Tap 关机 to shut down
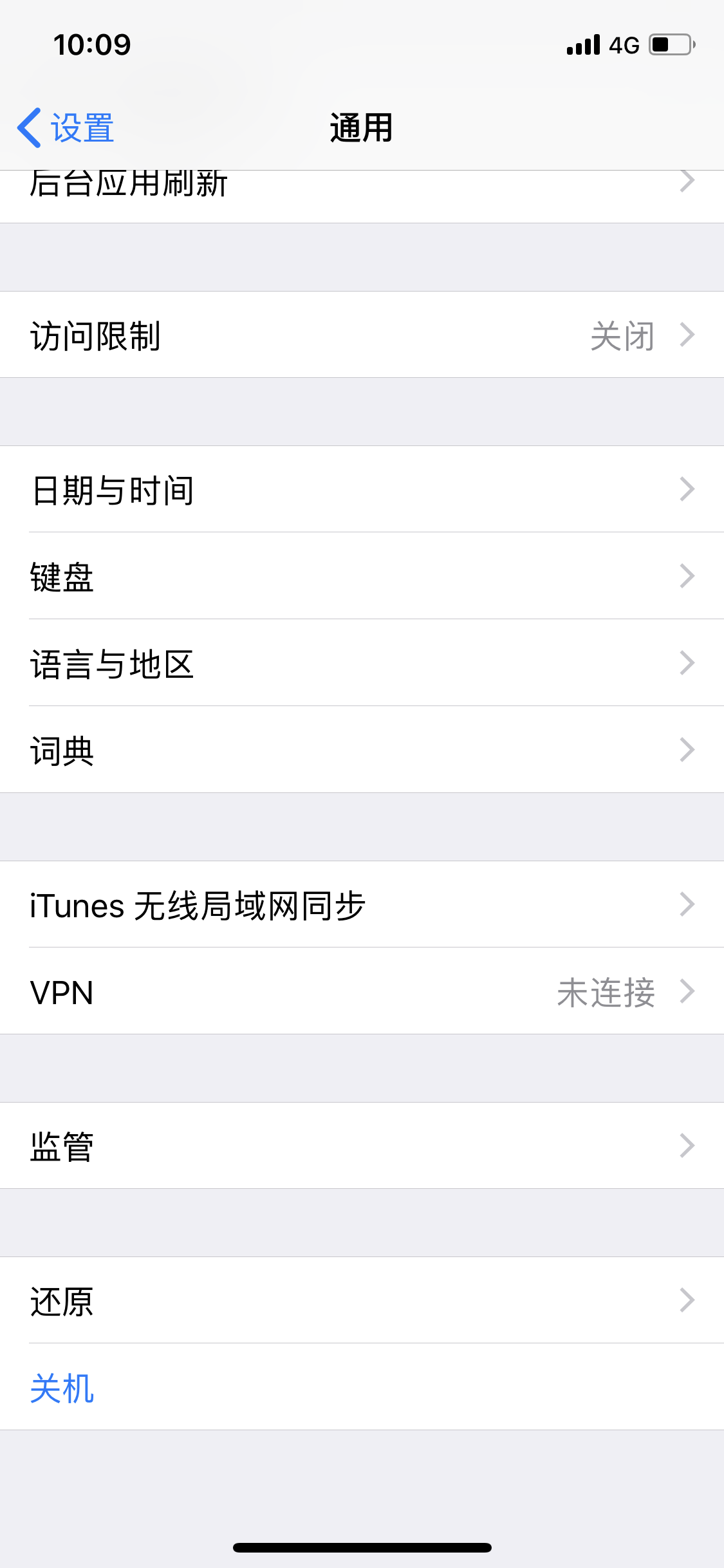724x1568 pixels. tap(62, 1387)
